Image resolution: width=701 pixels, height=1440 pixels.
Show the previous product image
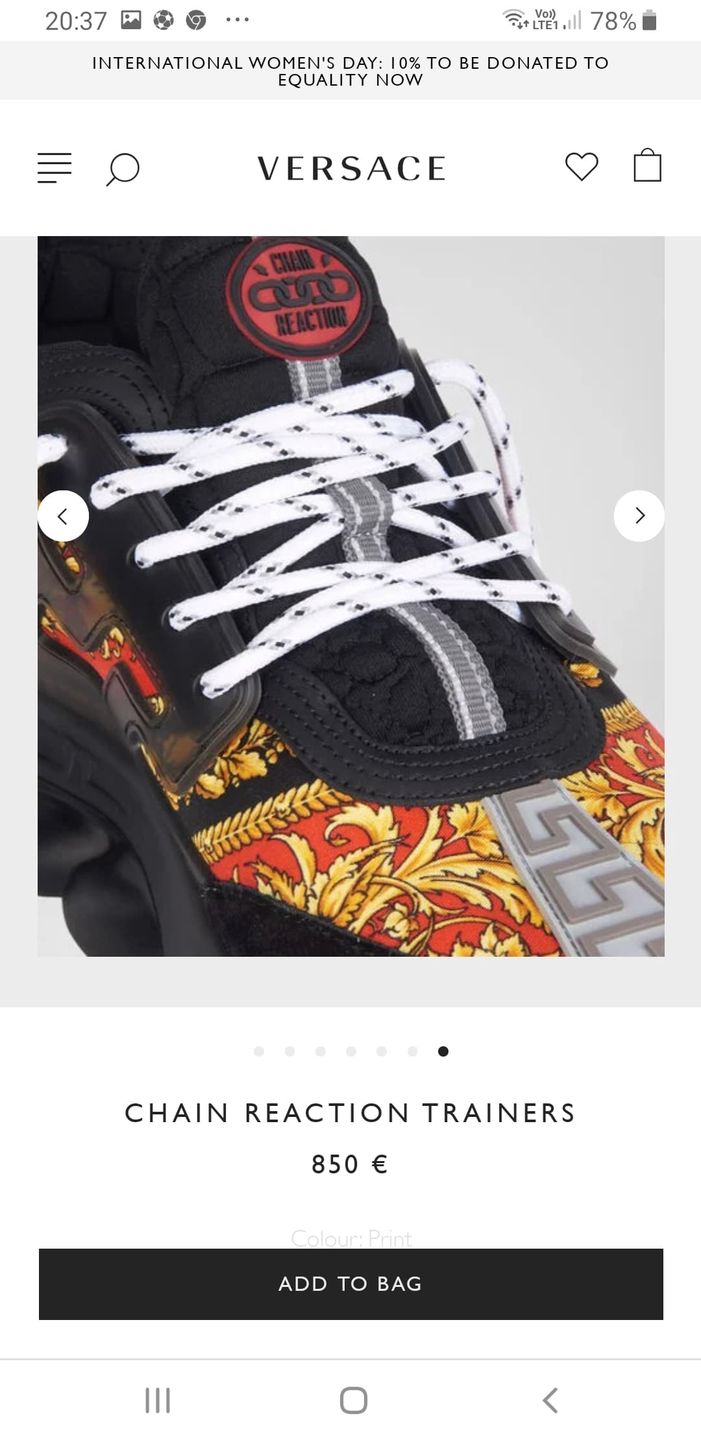point(63,516)
